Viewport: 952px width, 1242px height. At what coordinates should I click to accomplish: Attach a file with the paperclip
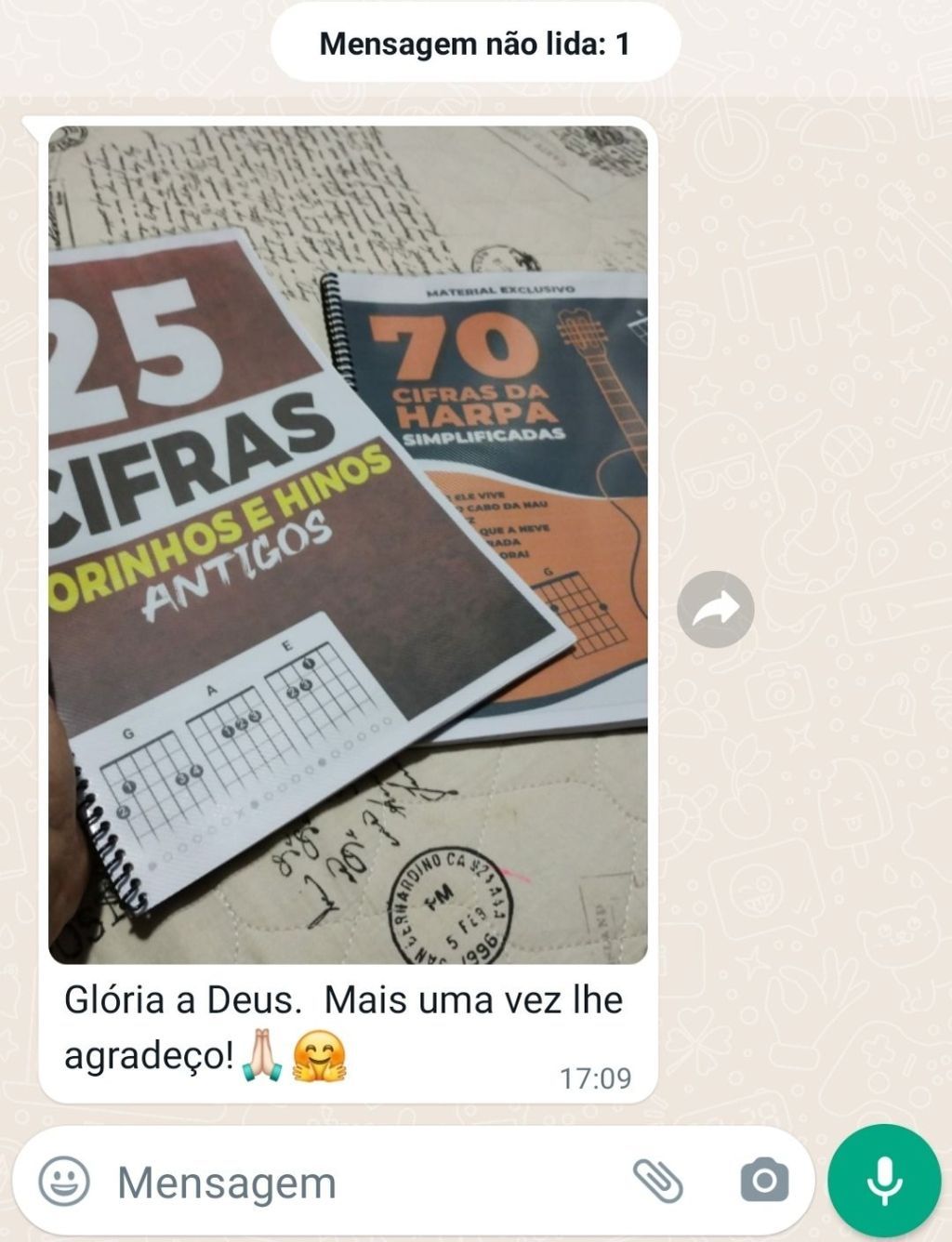[x=658, y=1182]
